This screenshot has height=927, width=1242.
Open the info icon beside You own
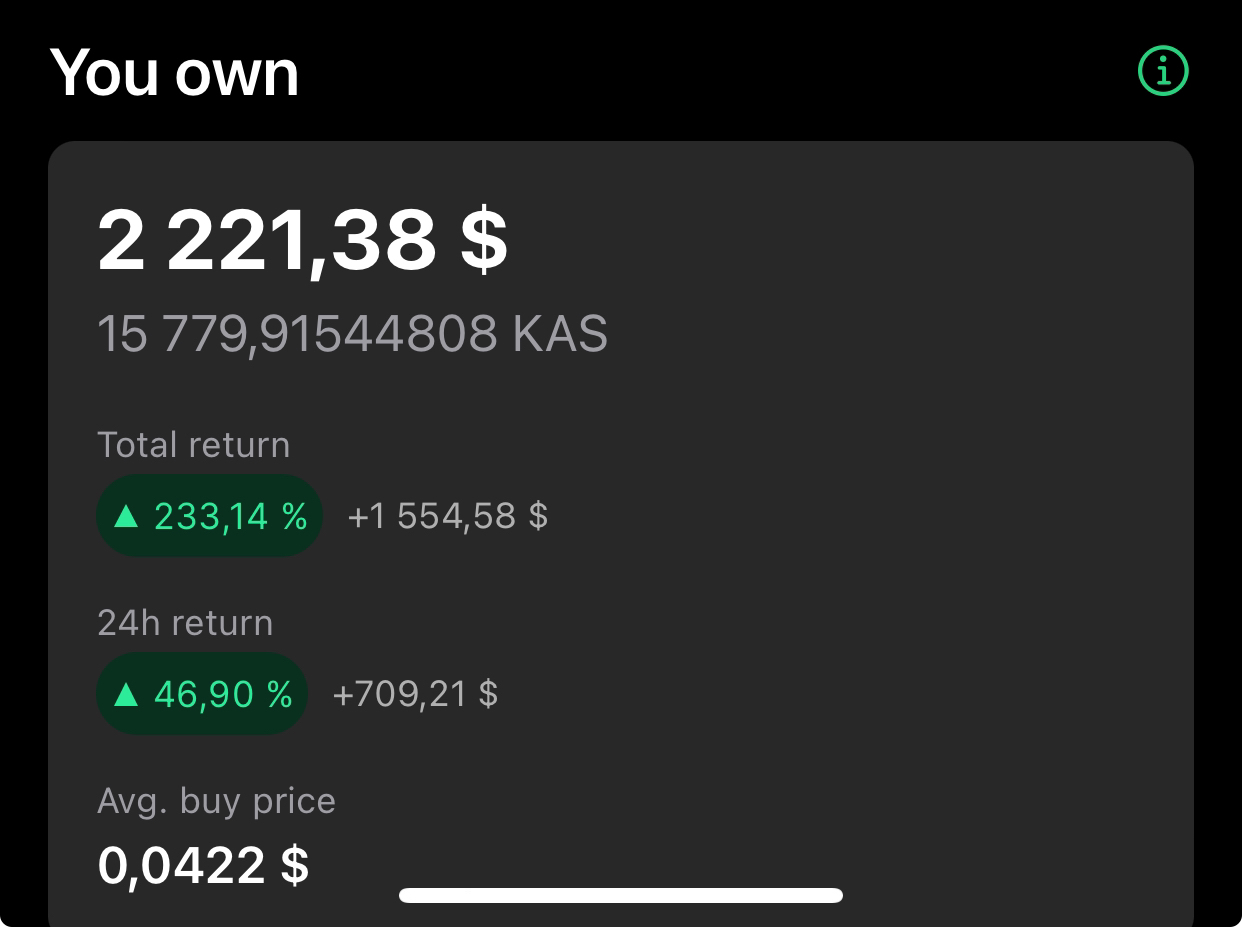(1163, 71)
